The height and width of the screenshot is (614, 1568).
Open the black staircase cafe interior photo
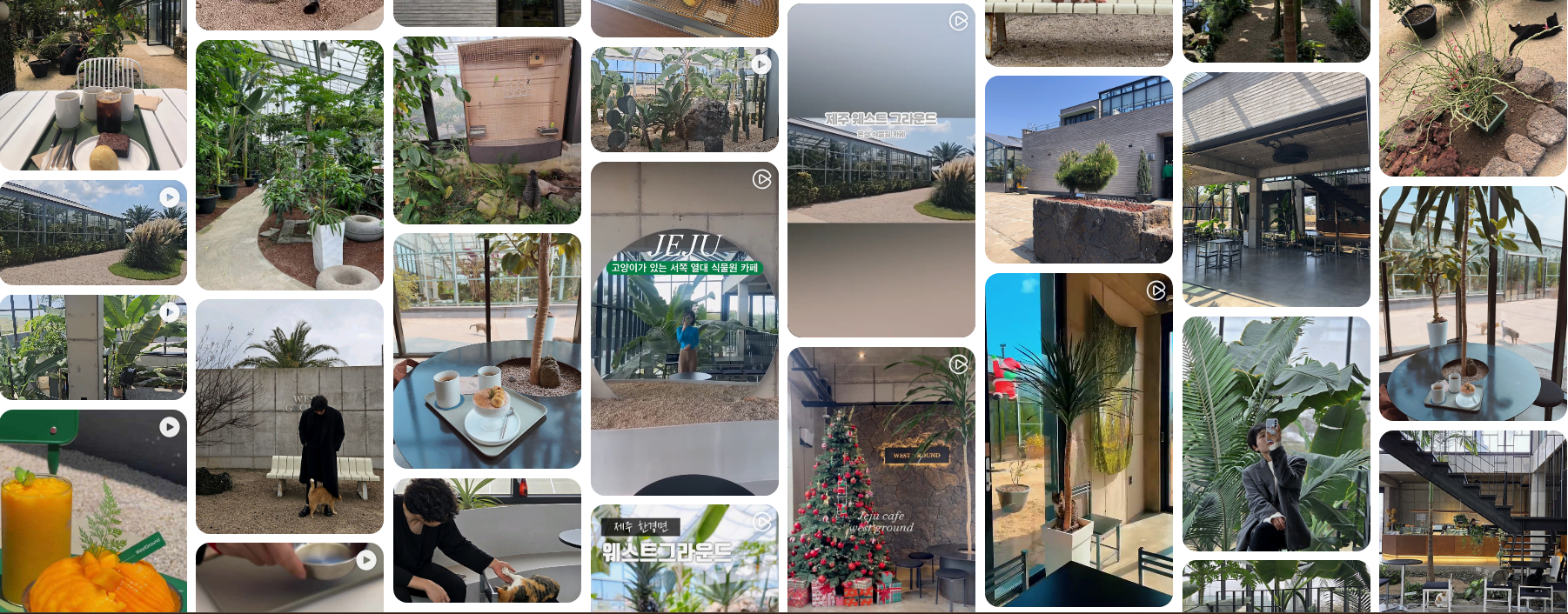point(1472,520)
